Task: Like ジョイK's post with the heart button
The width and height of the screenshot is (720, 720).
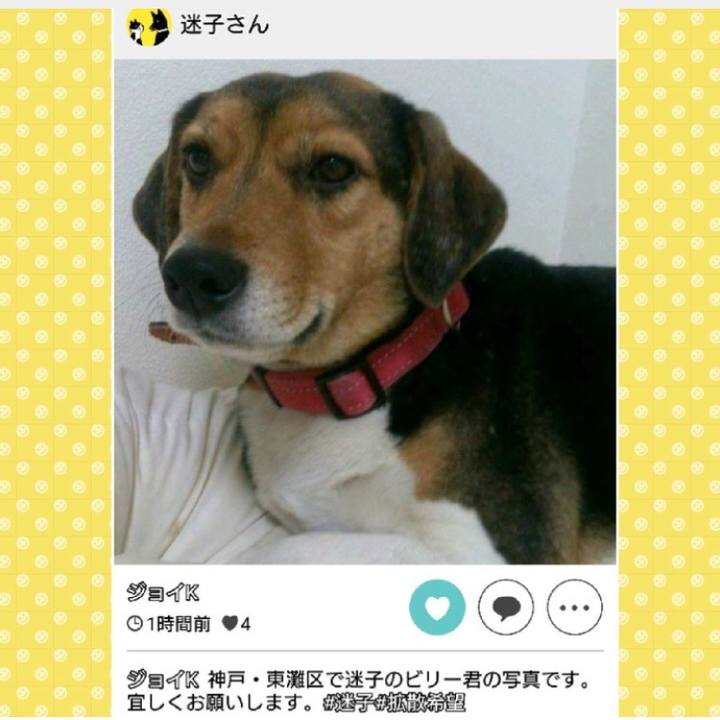Action: click(438, 606)
